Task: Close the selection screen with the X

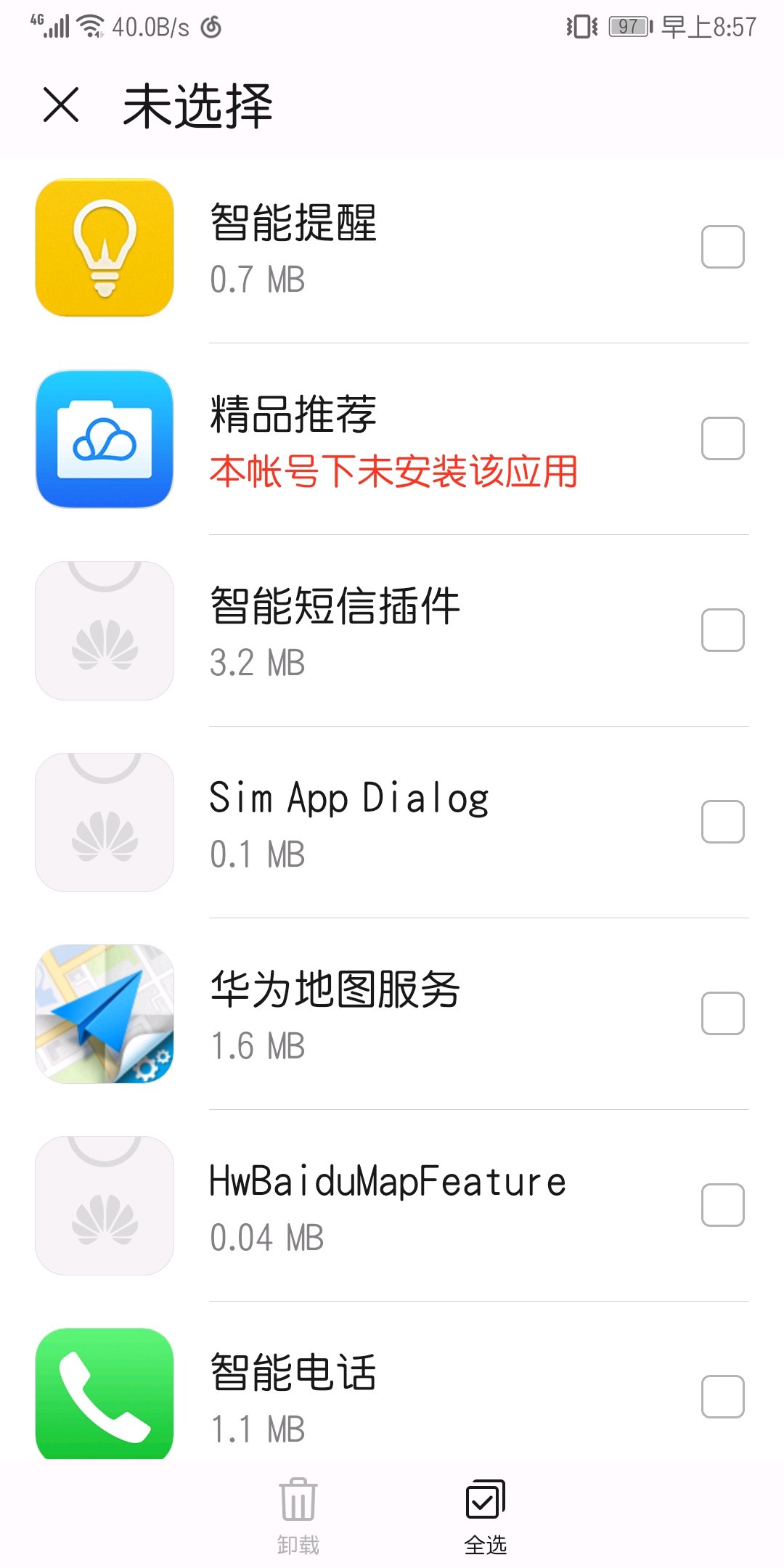Action: 61,105
